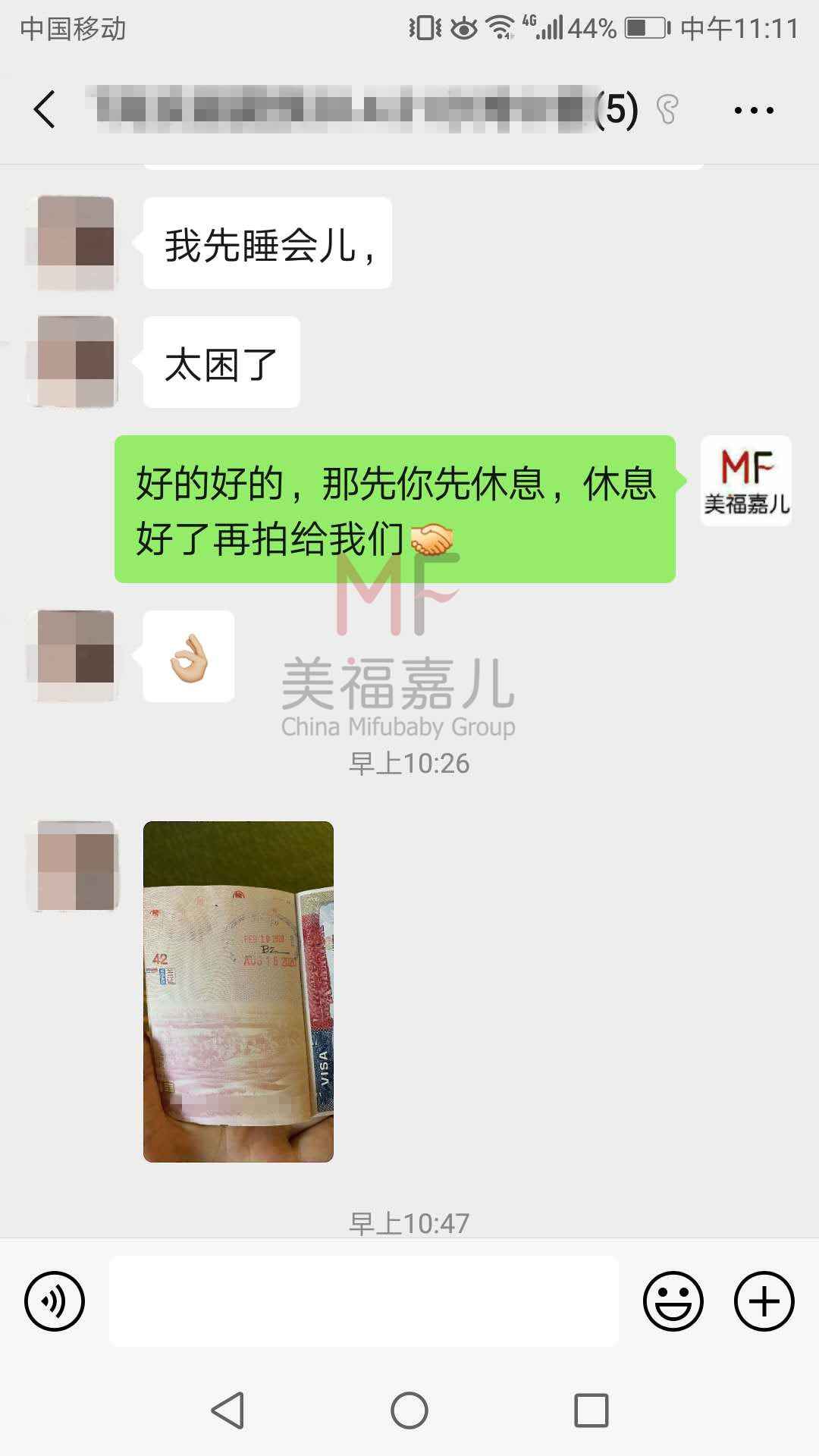819x1456 pixels.
Task: Go back to the chat list
Action: click(45, 109)
